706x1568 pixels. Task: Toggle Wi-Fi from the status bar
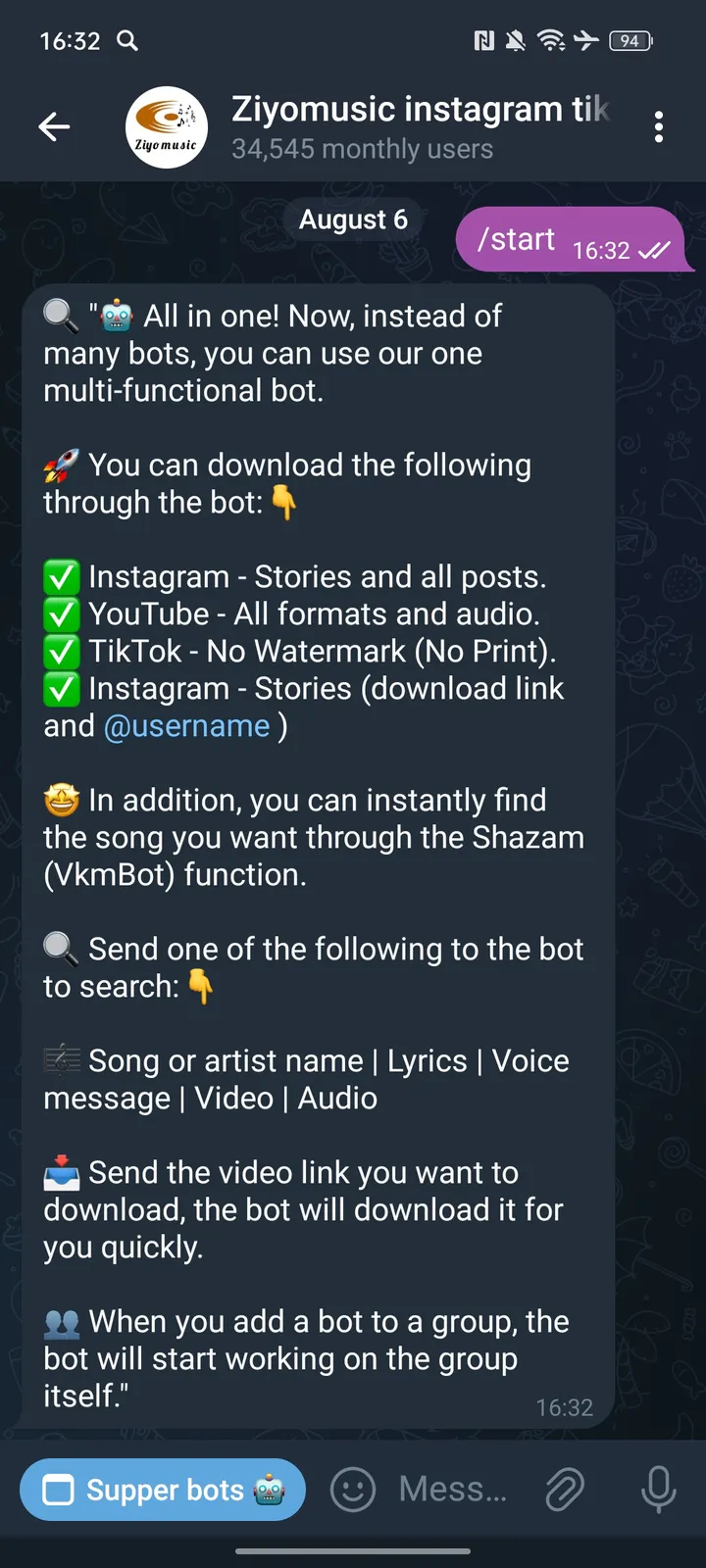click(552, 41)
